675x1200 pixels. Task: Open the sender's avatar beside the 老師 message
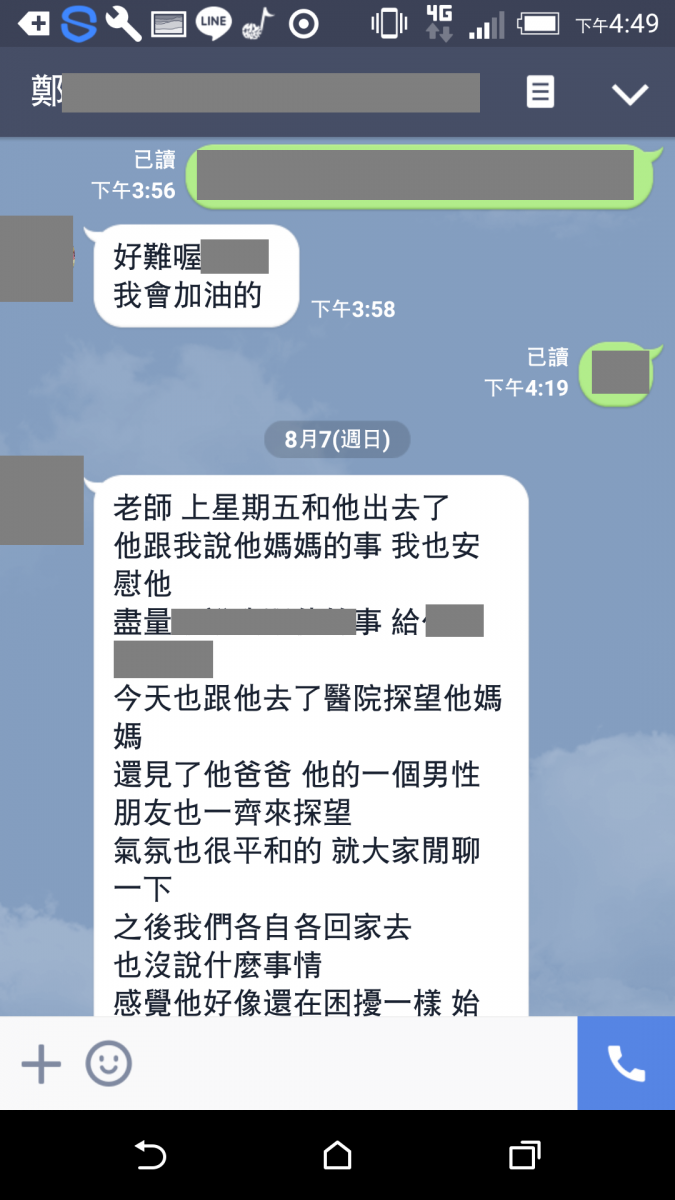(x=41, y=500)
